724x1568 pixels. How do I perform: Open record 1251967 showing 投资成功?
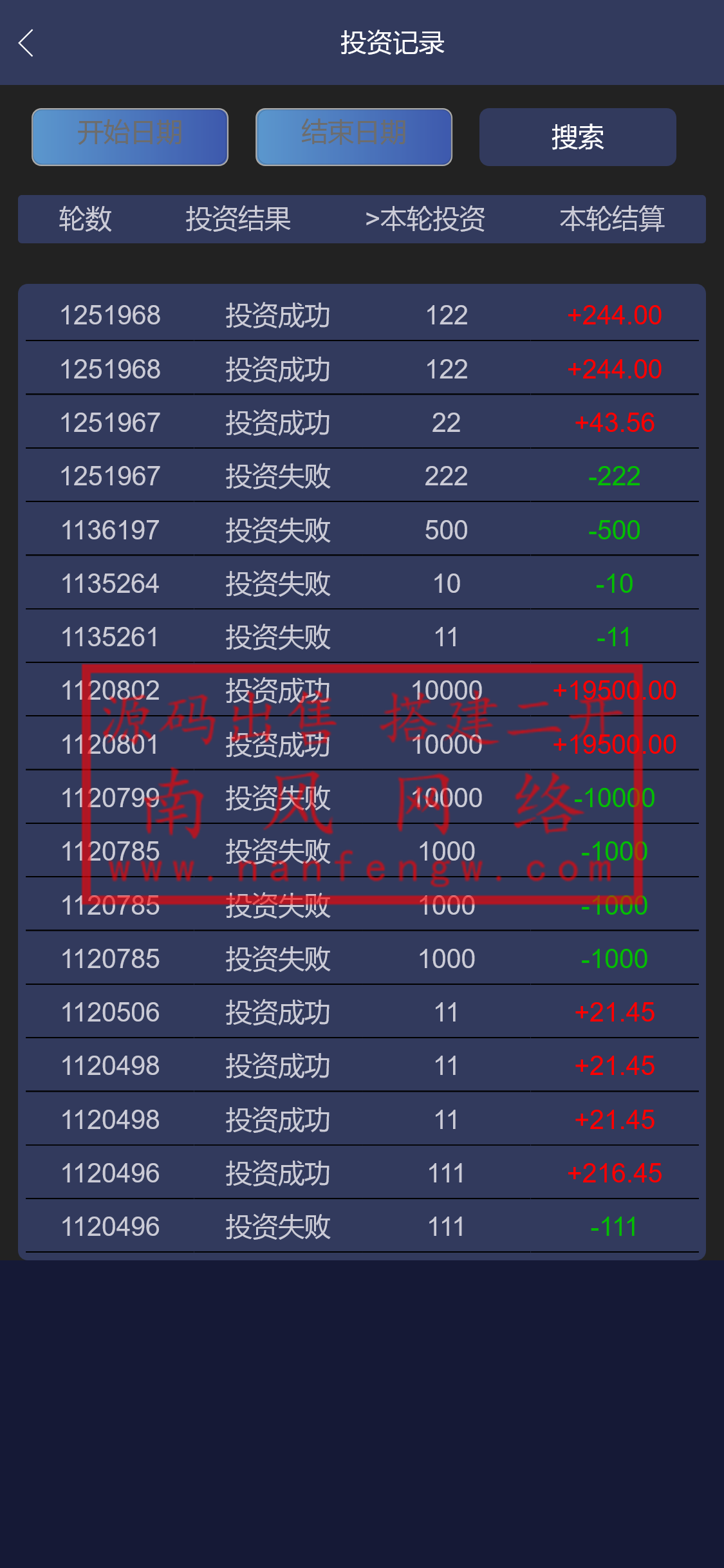click(x=362, y=422)
